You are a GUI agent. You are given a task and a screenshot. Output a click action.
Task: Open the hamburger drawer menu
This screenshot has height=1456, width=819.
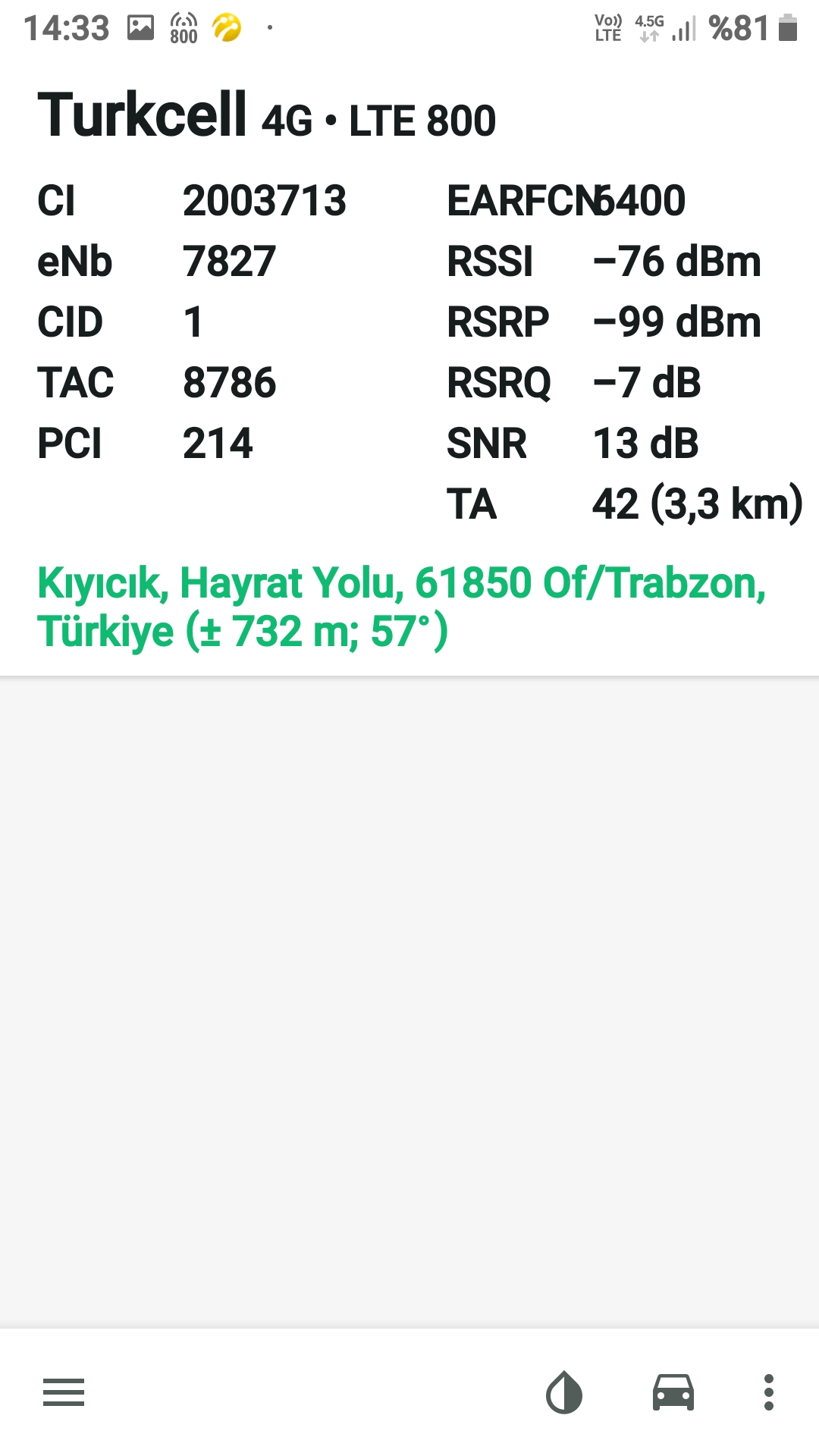coord(64,1392)
